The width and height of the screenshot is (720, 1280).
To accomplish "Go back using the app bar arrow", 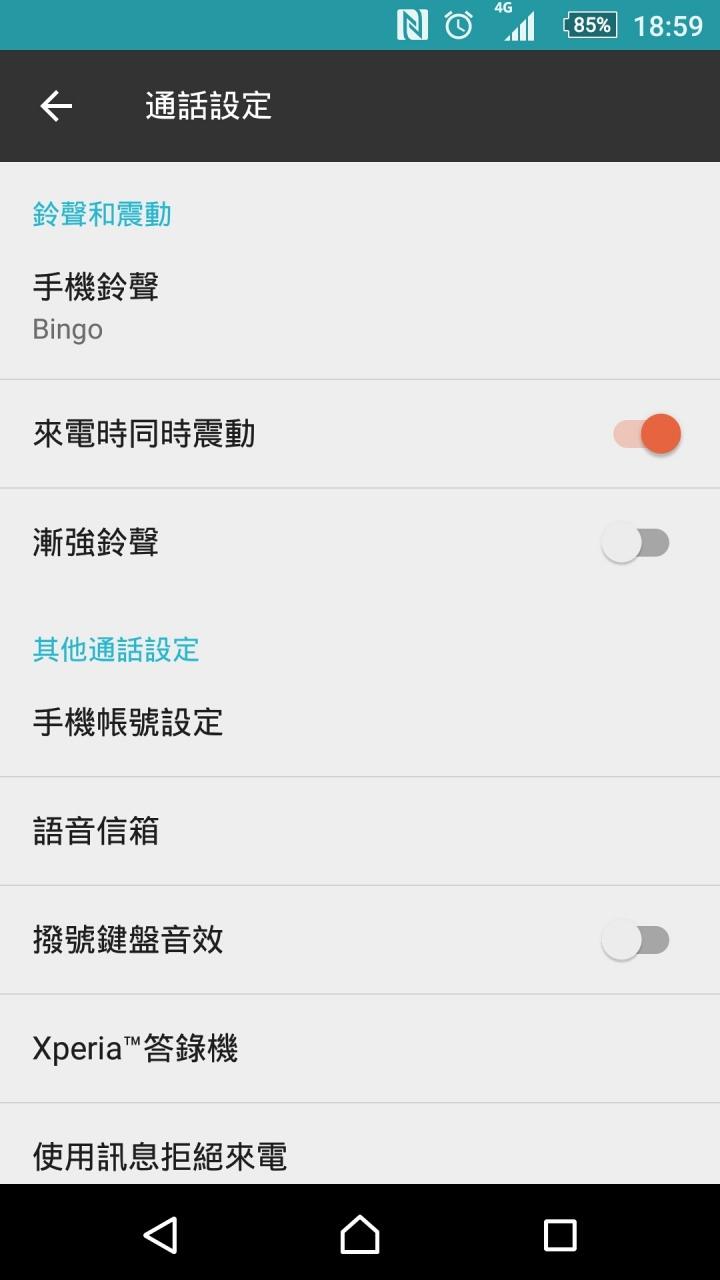I will 56,106.
